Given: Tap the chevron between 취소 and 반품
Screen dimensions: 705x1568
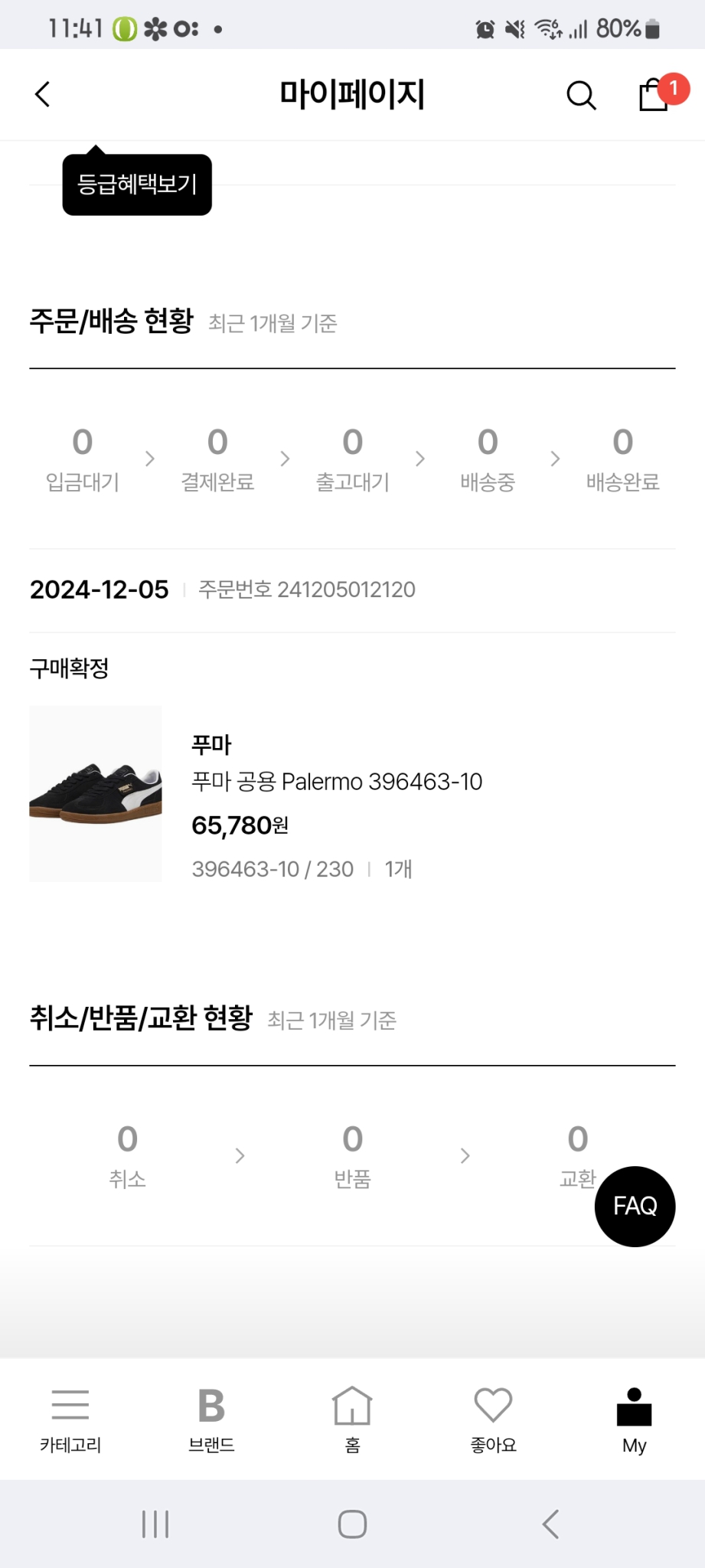Looking at the screenshot, I should pyautogui.click(x=240, y=1155).
